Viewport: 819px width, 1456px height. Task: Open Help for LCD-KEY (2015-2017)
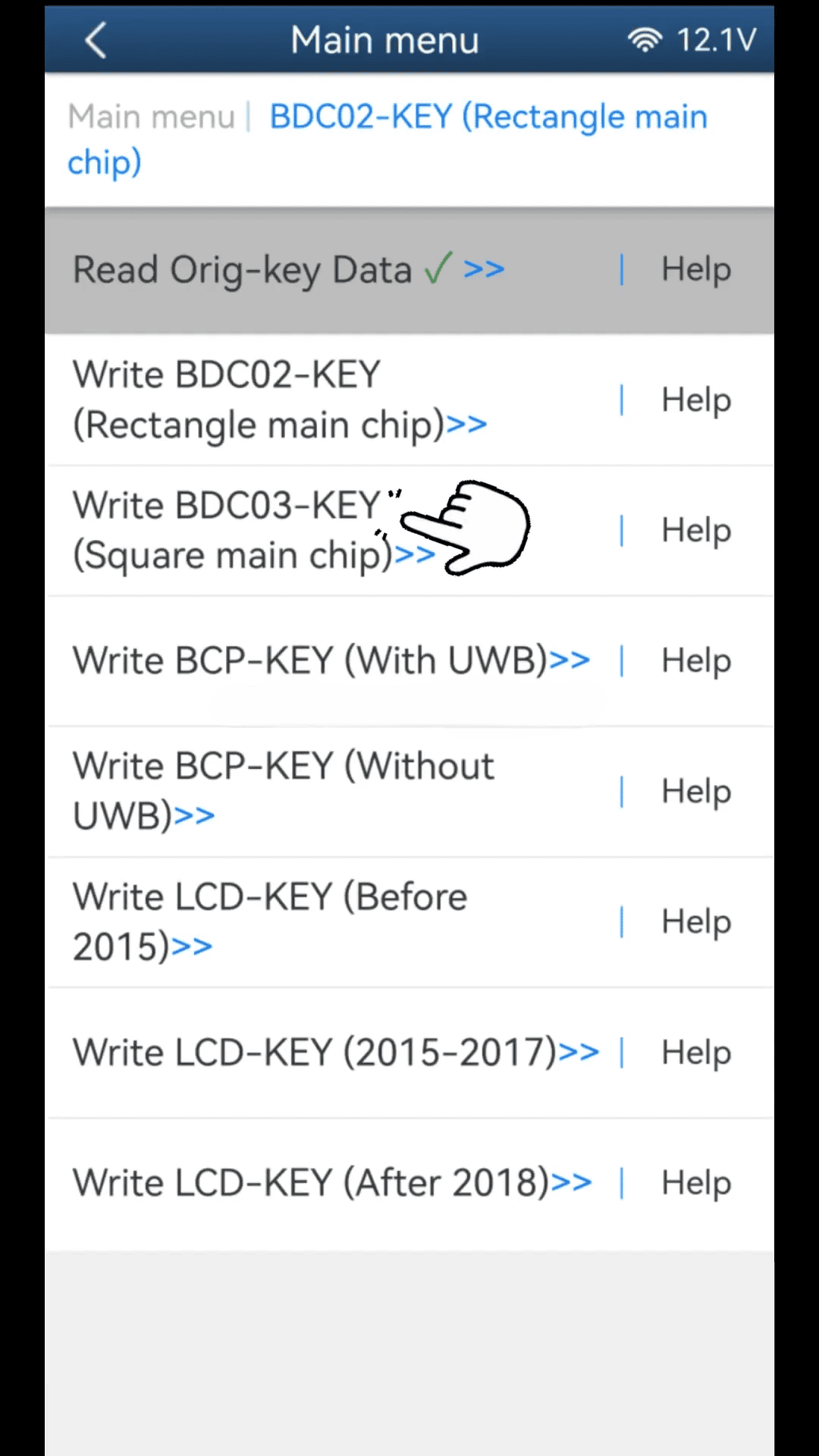pyautogui.click(x=695, y=1053)
